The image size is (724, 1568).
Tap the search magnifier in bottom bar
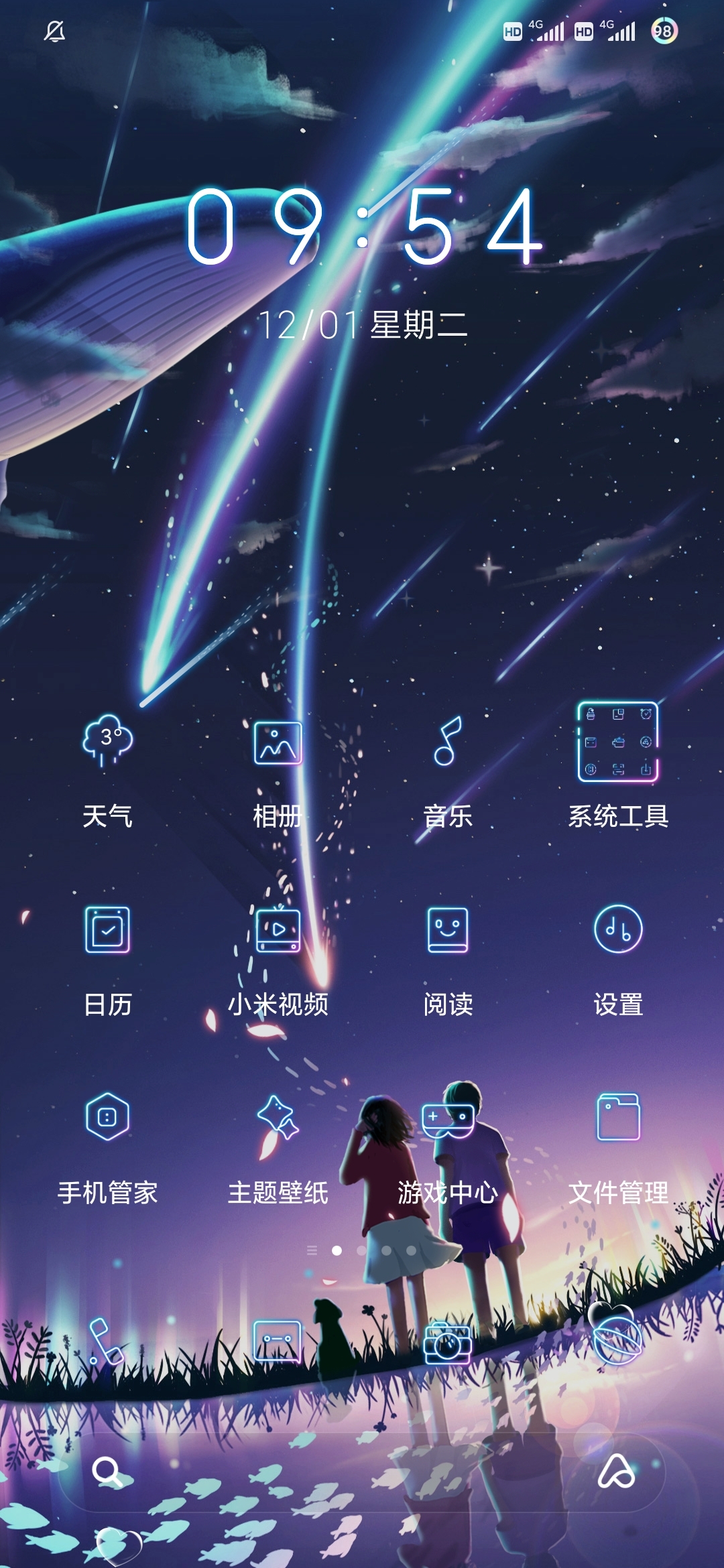(107, 1472)
